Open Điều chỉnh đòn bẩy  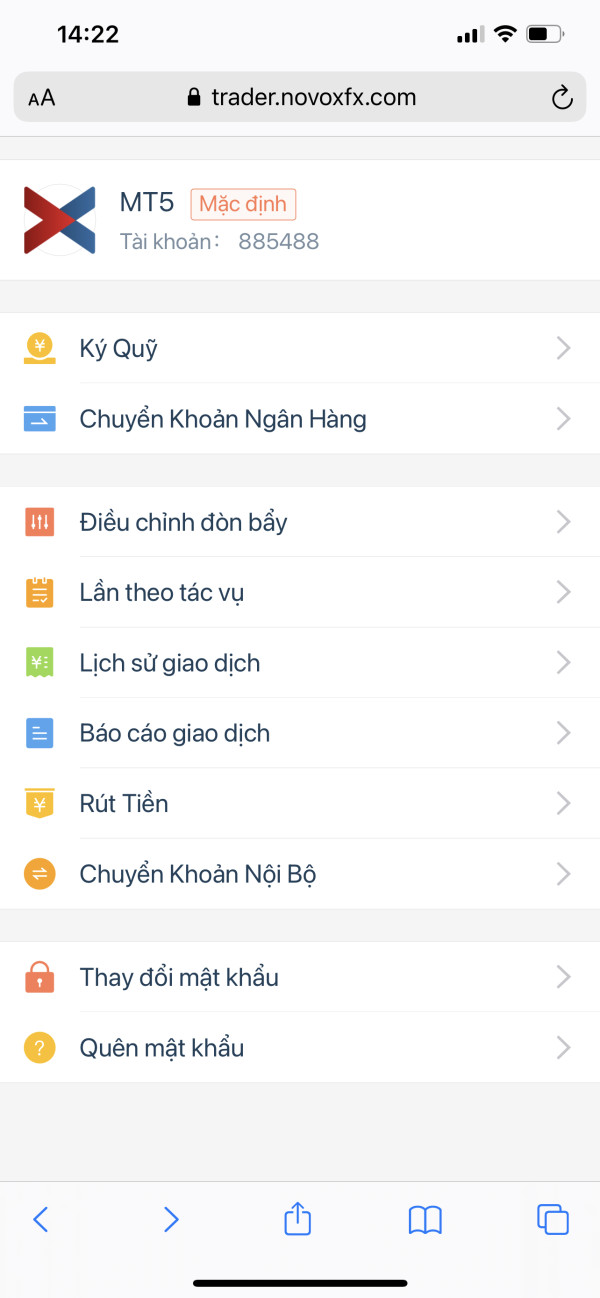(300, 522)
